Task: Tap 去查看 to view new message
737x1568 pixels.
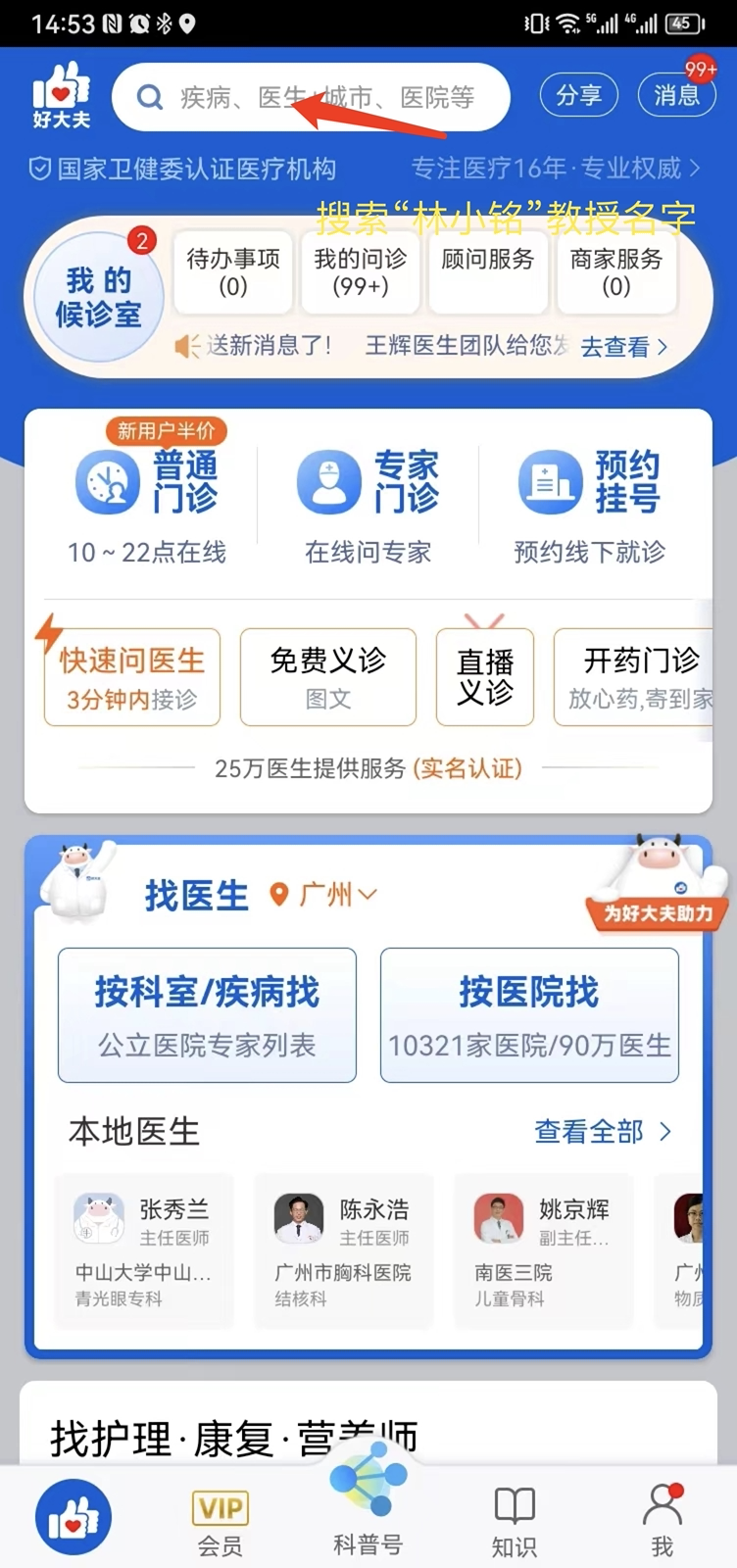Action: point(623,347)
